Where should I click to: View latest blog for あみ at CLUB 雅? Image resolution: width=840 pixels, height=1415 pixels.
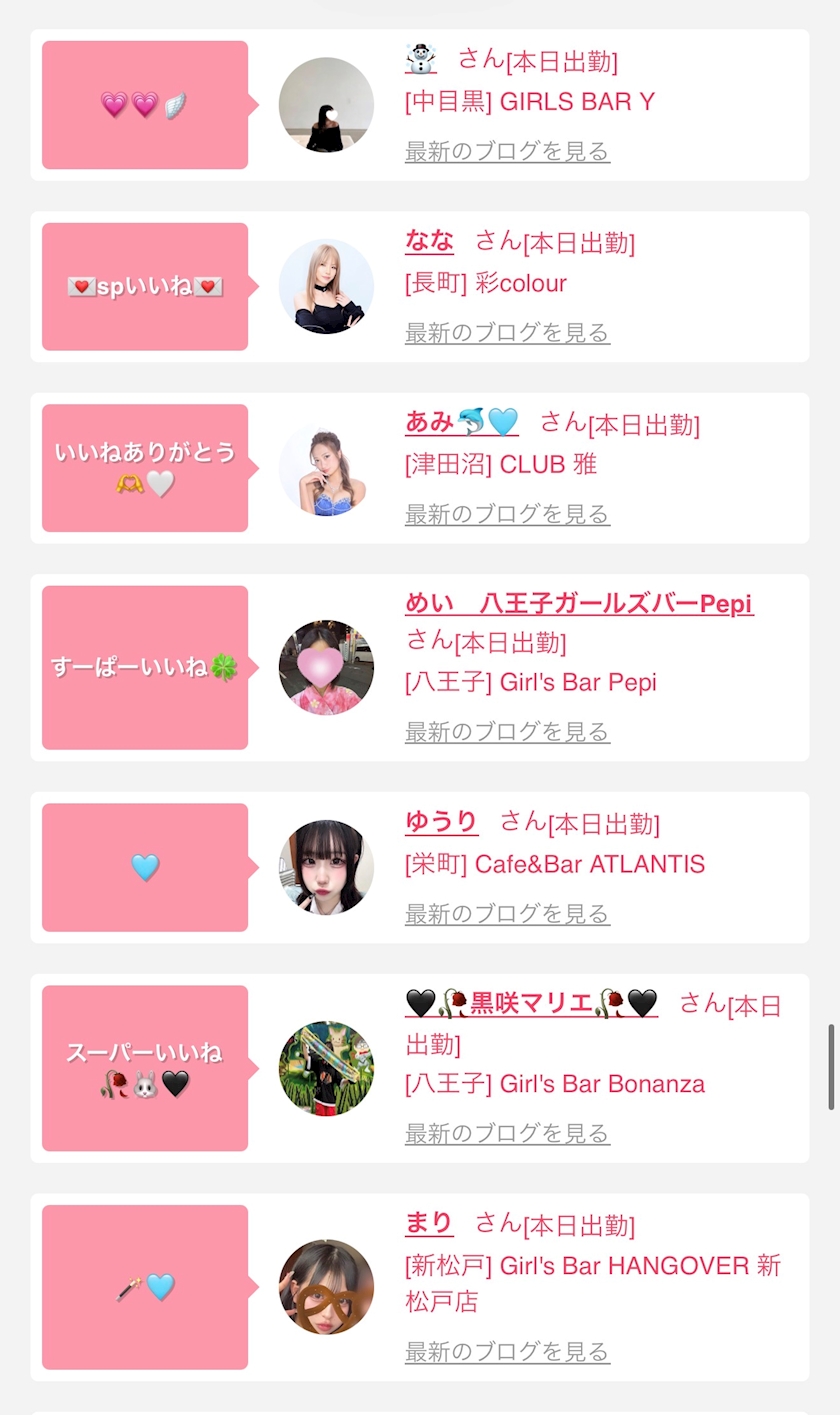coord(507,515)
